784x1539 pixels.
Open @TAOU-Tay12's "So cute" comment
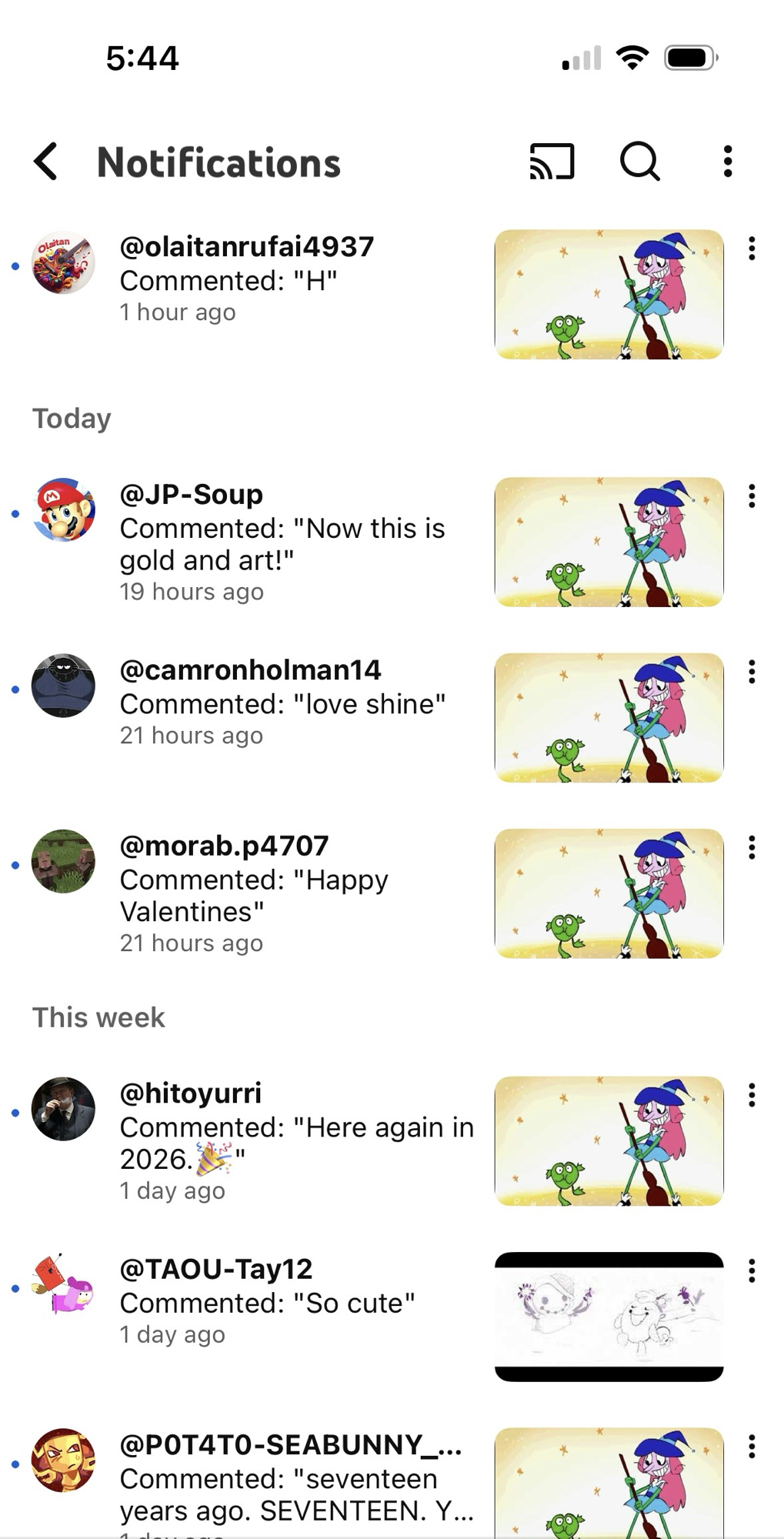tap(292, 1302)
